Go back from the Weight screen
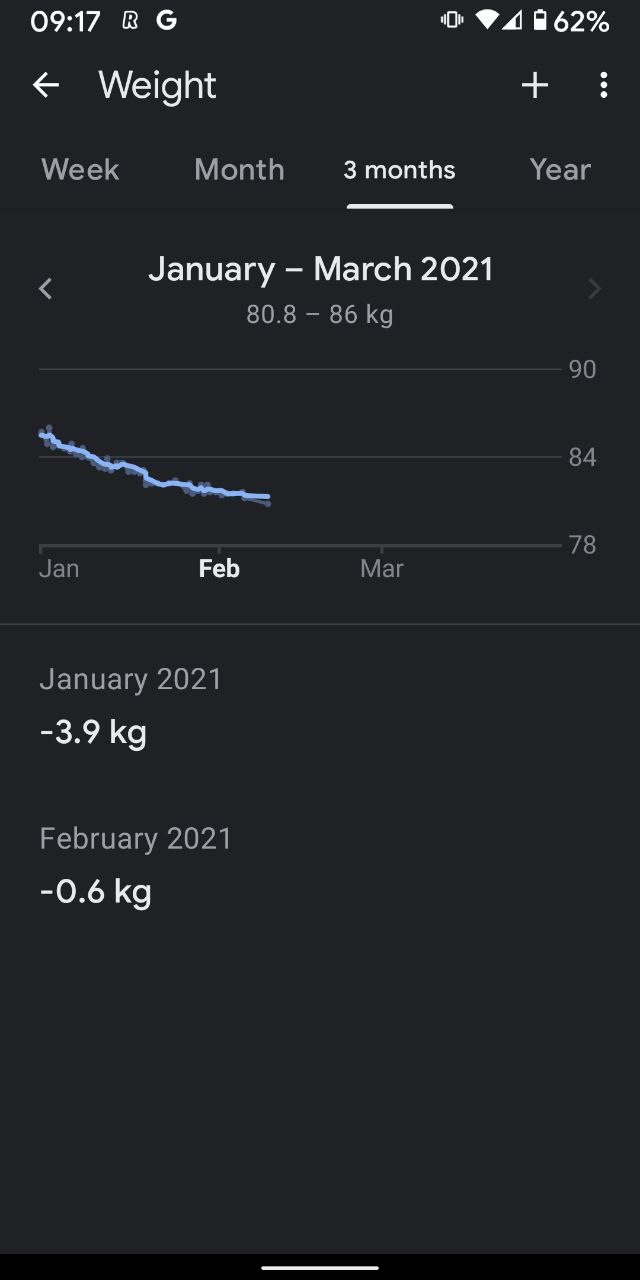640x1280 pixels. pos(46,86)
